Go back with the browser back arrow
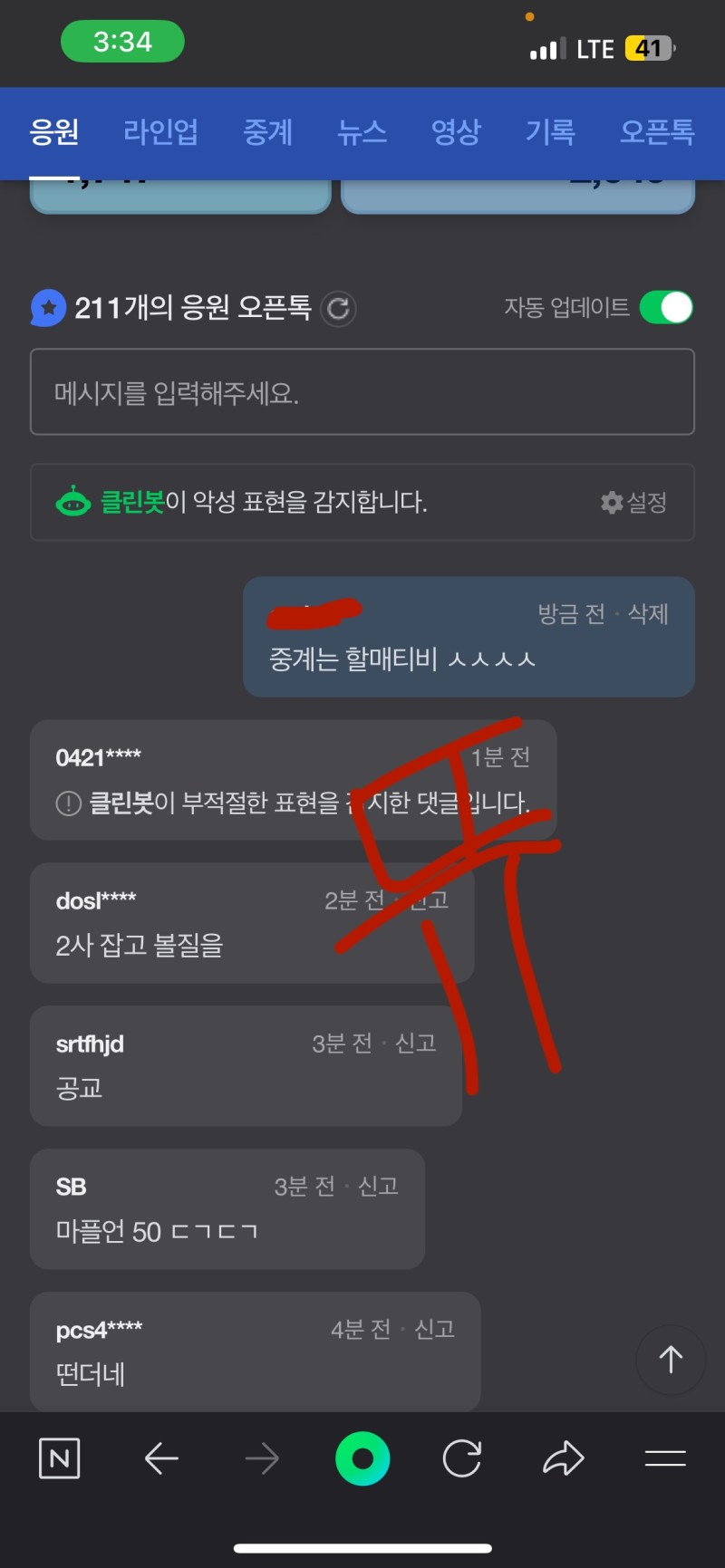 pos(161,1458)
